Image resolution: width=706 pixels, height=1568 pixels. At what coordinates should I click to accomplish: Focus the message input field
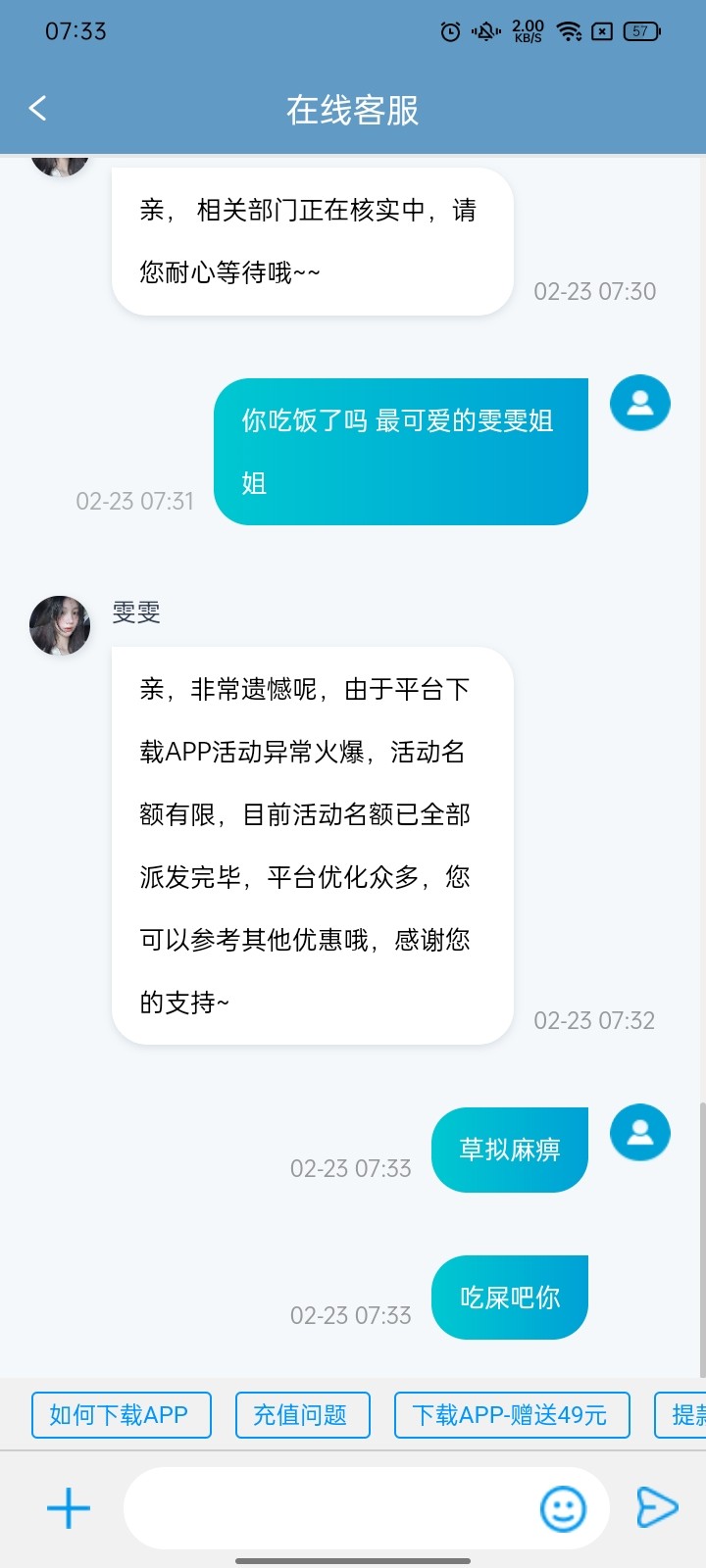pos(328,1507)
